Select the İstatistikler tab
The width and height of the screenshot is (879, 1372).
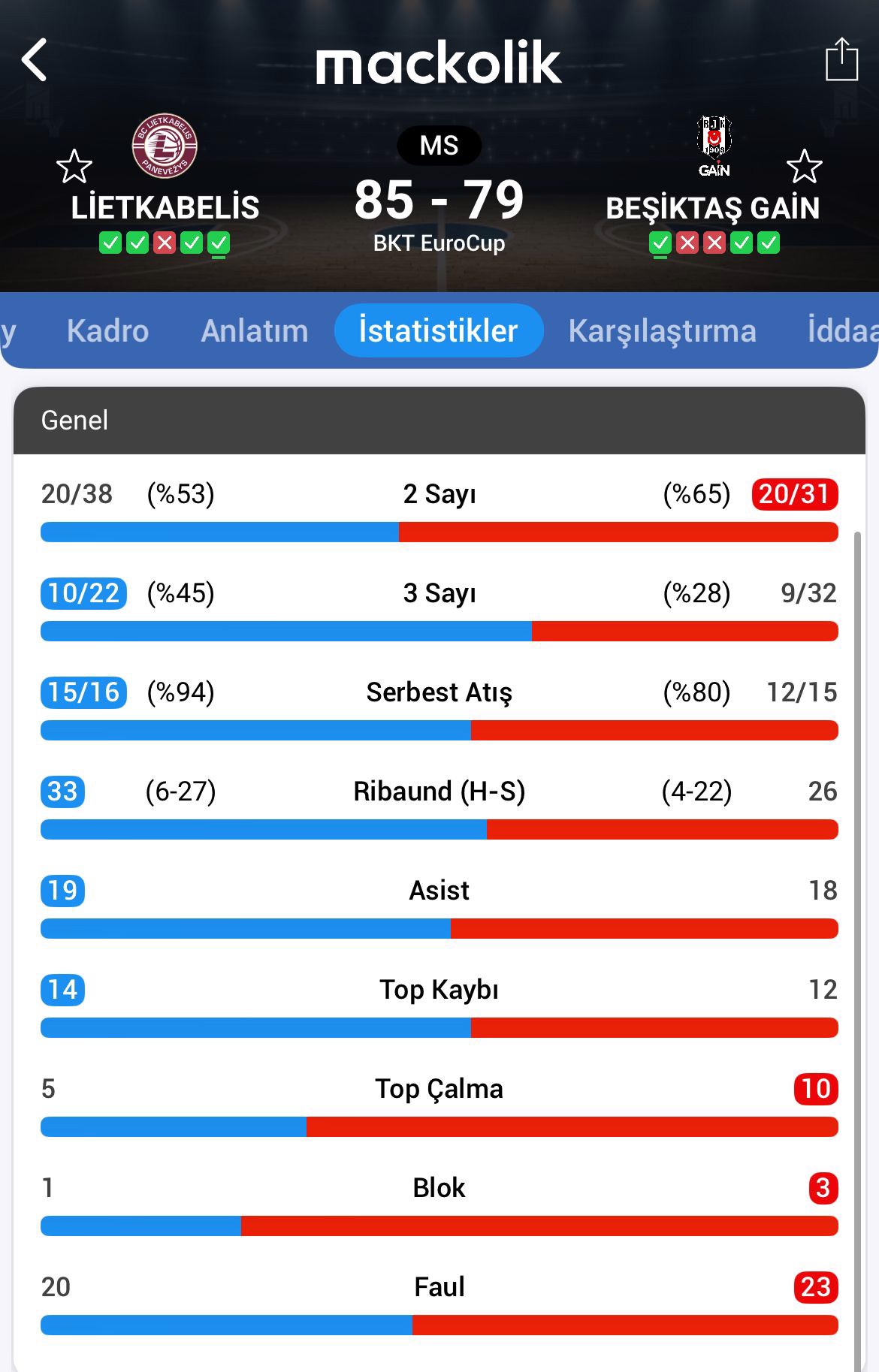439,331
